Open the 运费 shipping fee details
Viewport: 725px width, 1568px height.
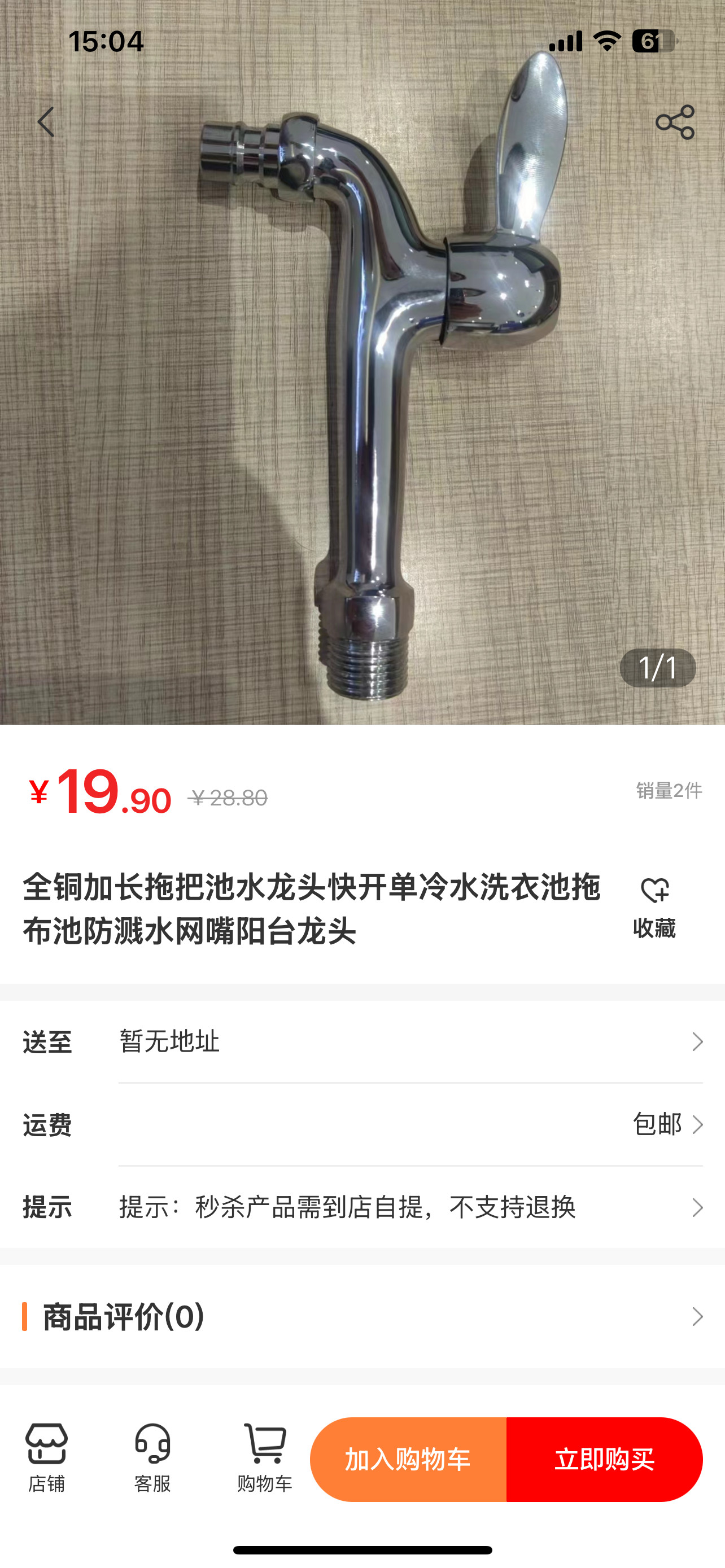[x=667, y=1124]
